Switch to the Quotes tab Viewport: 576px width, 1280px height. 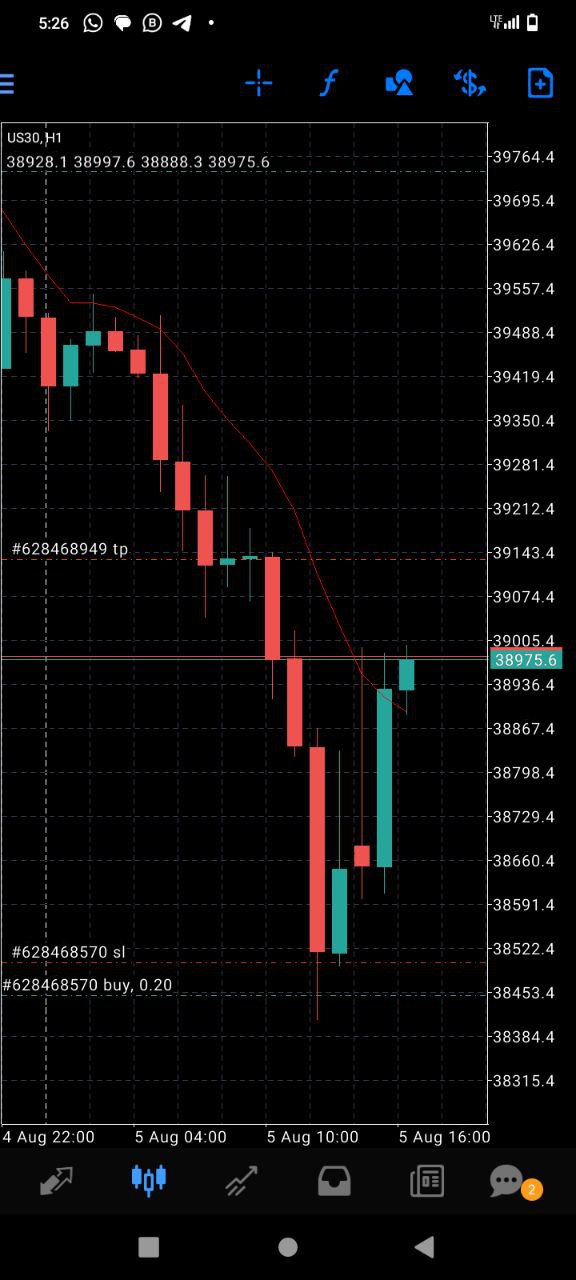pos(56,1181)
